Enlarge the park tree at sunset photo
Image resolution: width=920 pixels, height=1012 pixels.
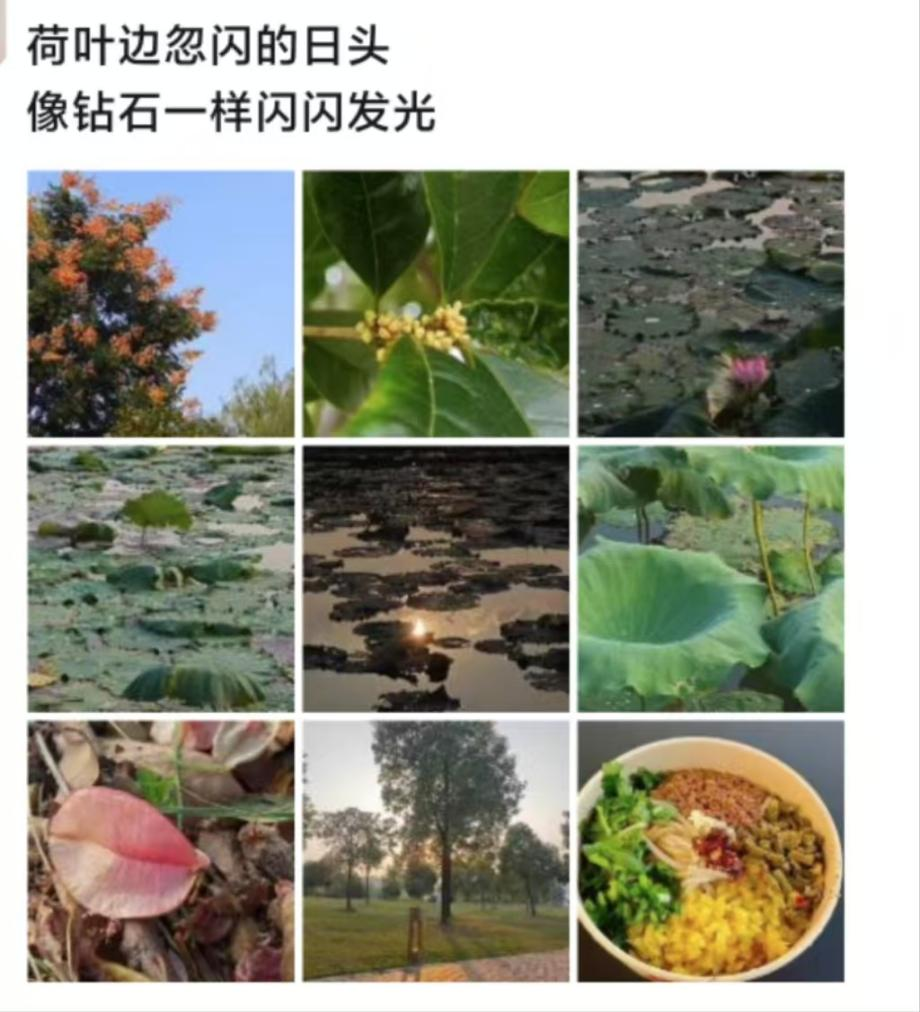tap(436, 850)
